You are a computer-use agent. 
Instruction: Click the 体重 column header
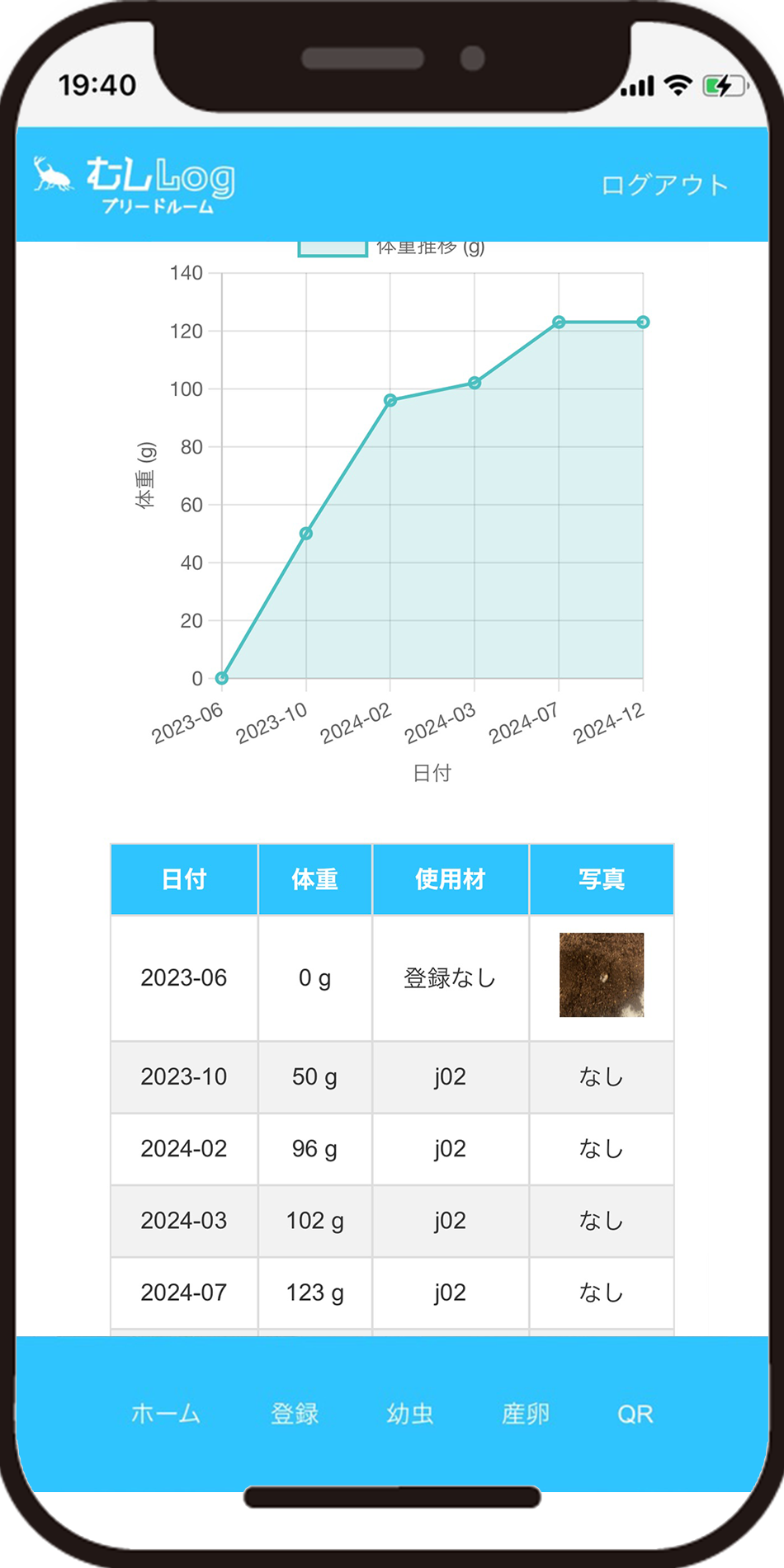(314, 879)
